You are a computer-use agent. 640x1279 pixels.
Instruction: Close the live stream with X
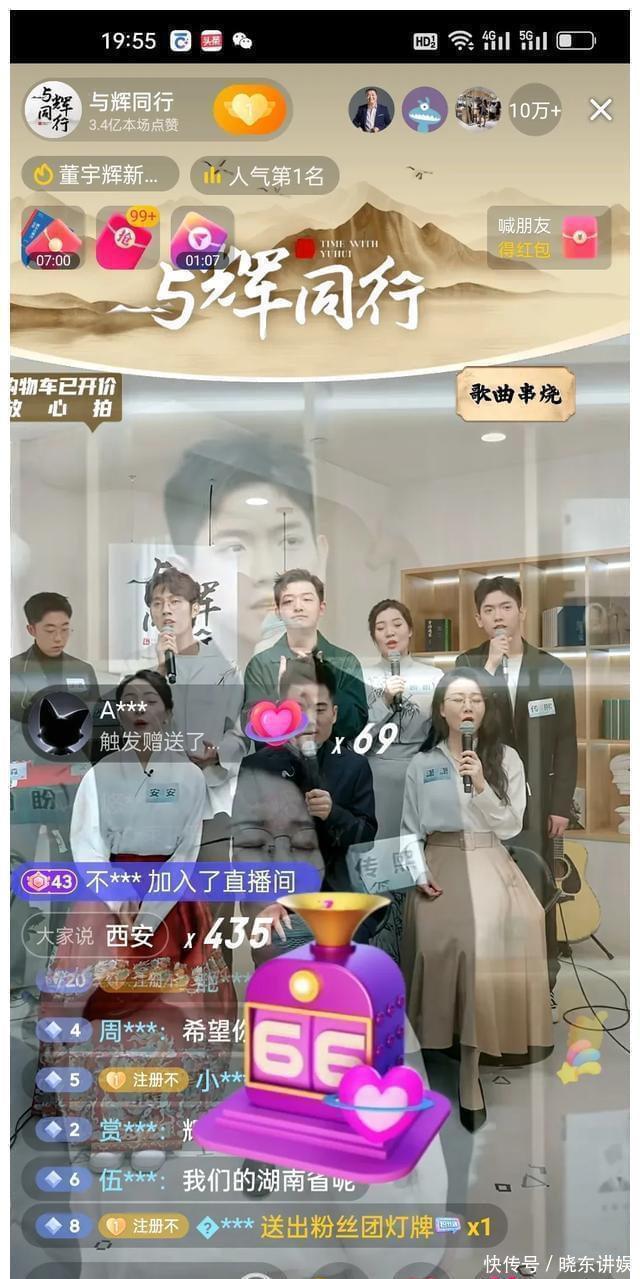600,110
